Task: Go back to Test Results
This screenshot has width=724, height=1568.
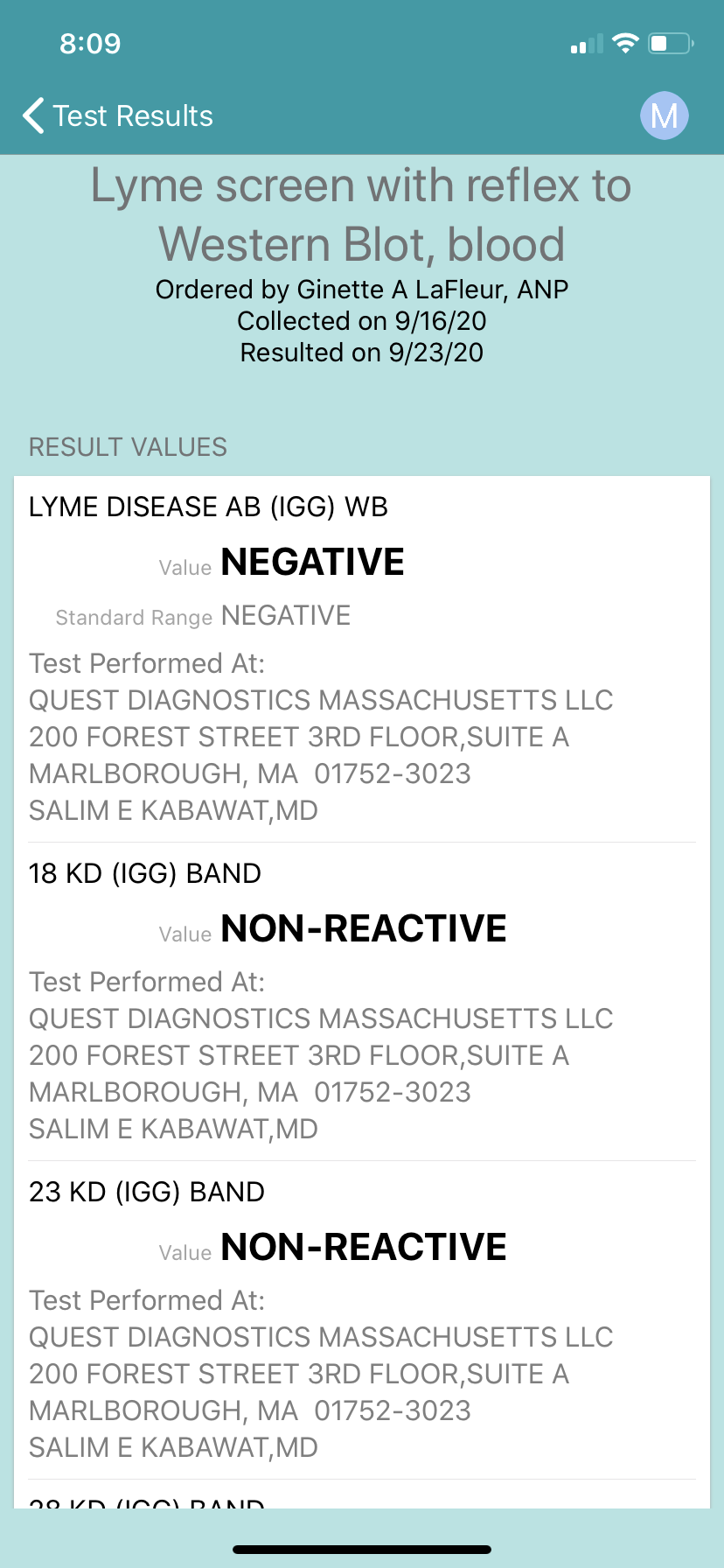Action: (118, 115)
